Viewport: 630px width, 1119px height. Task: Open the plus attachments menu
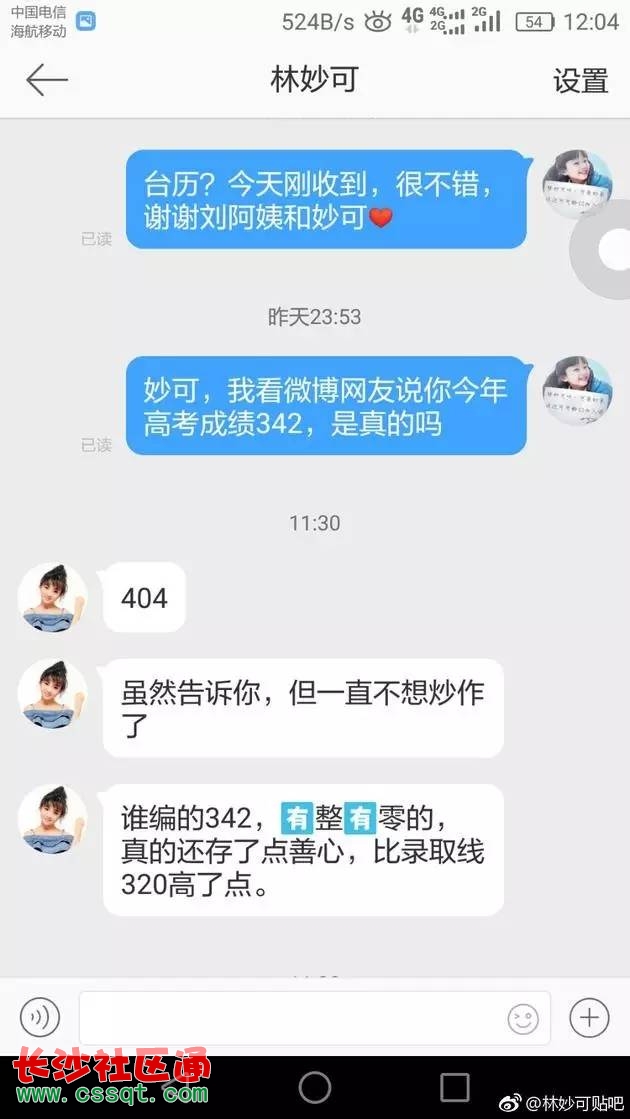click(589, 1018)
